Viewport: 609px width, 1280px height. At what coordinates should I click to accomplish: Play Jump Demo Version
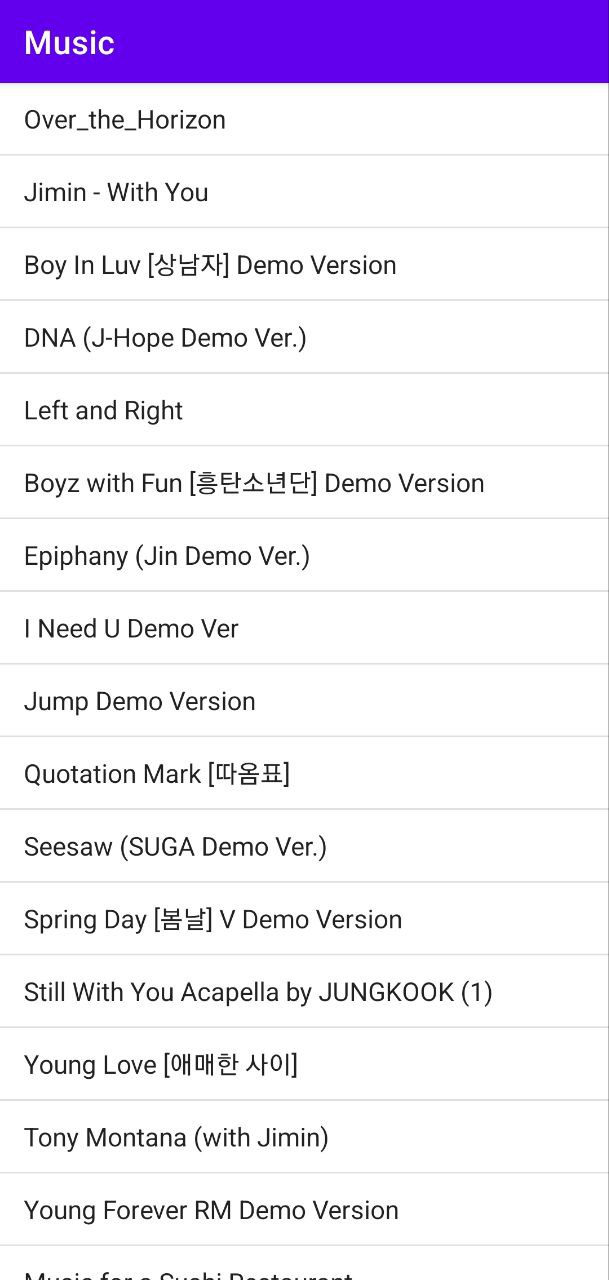click(x=140, y=701)
